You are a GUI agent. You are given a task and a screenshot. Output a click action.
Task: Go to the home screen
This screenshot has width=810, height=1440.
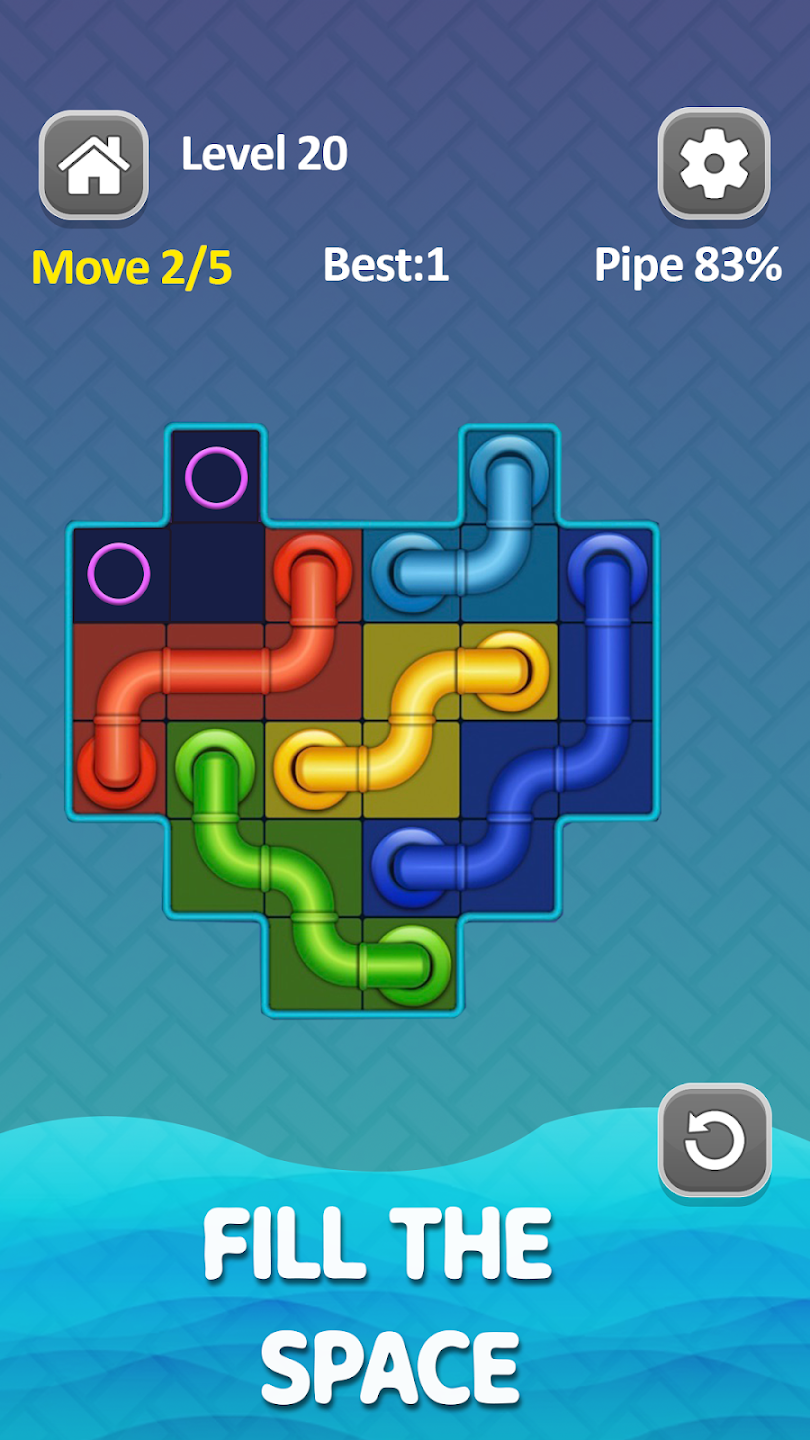click(94, 166)
